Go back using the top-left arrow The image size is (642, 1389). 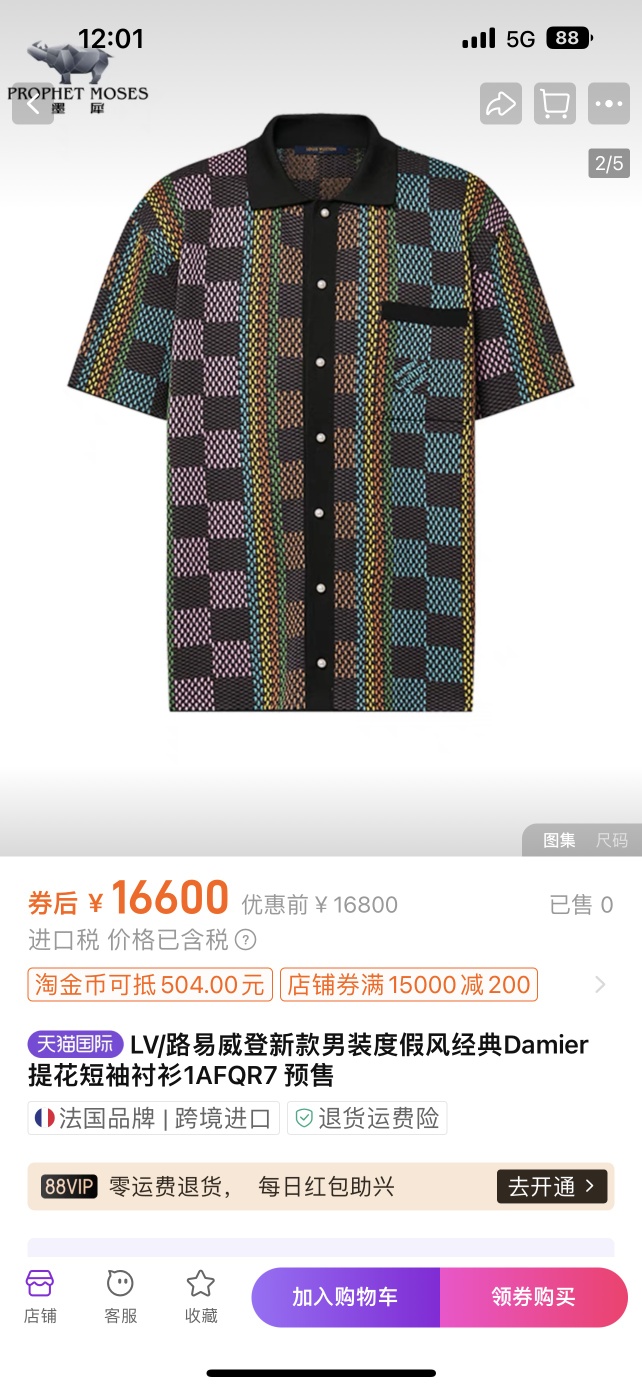pos(33,103)
